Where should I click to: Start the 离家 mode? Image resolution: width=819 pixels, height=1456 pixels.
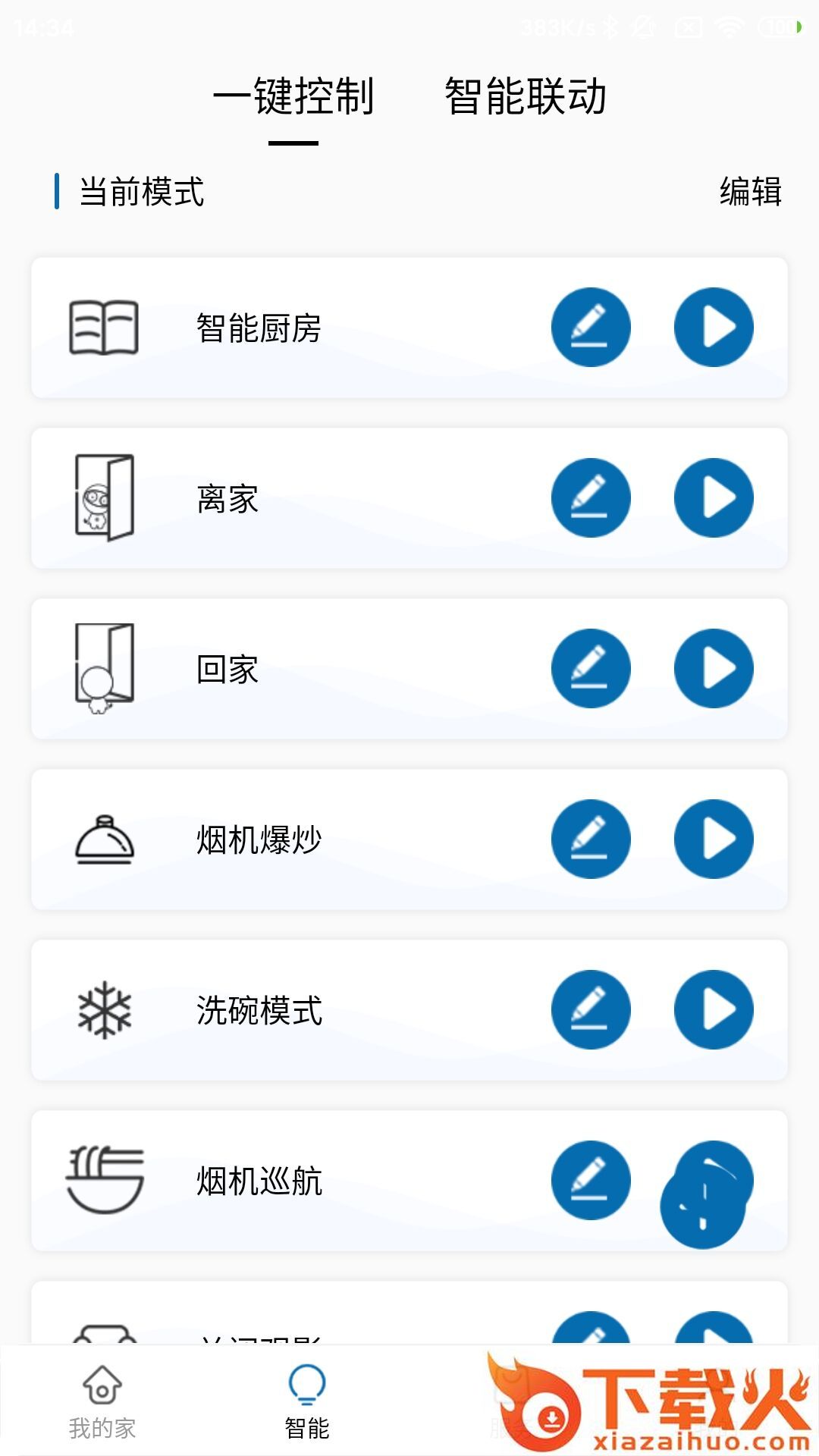coord(714,497)
